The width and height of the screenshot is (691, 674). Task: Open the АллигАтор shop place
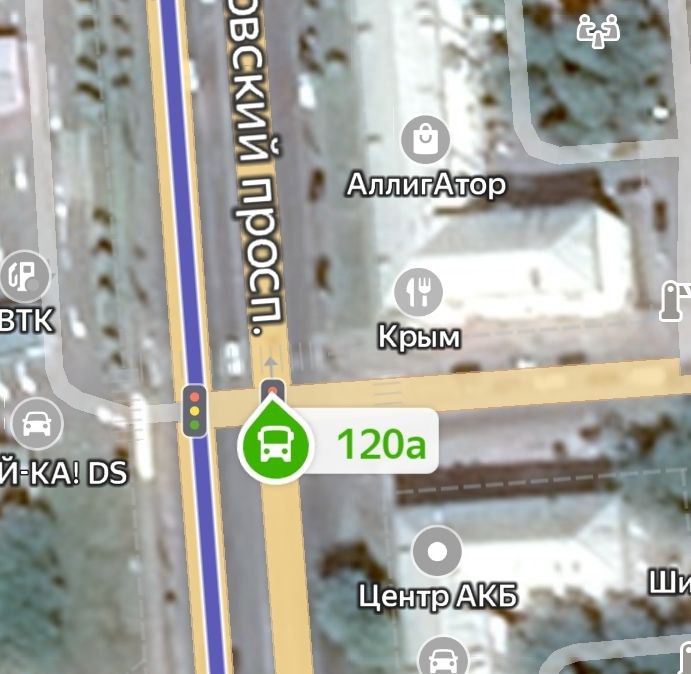[x=426, y=140]
